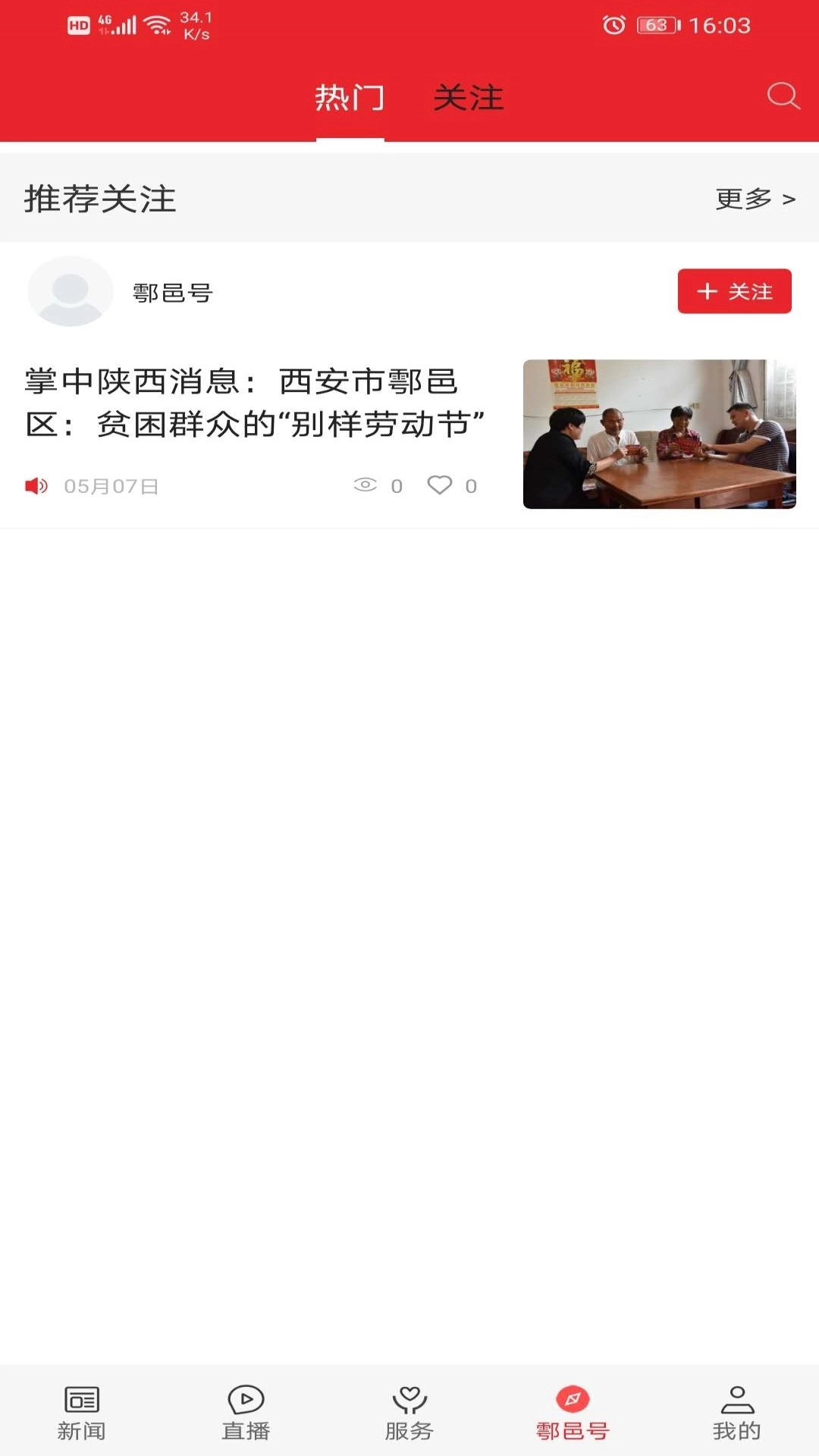The height and width of the screenshot is (1456, 819).
Task: Open the 鄠邑号 account name link
Action: pos(171,290)
